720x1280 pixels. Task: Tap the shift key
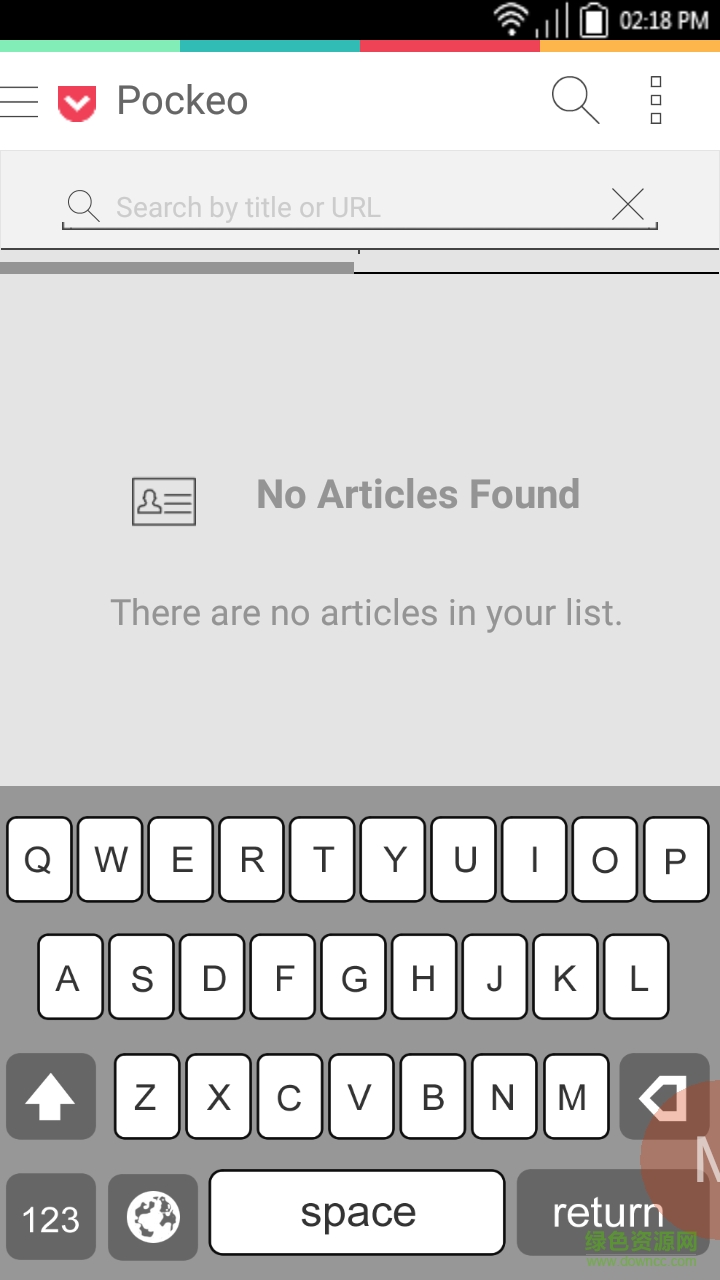51,1097
